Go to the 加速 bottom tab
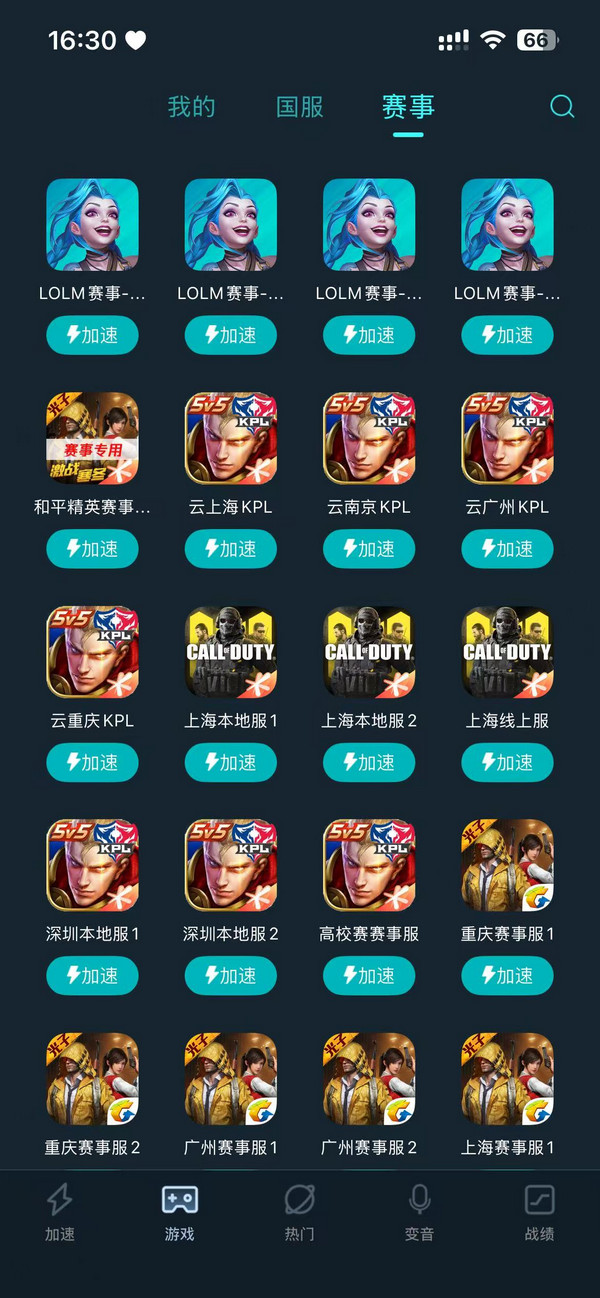Viewport: 600px width, 1298px height. click(60, 1212)
